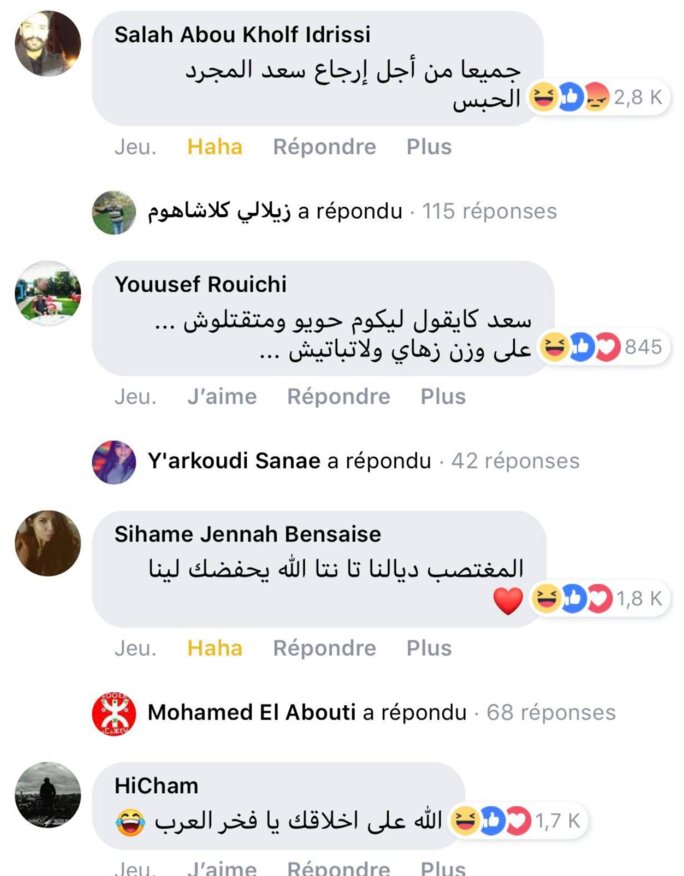The width and height of the screenshot is (684, 876).
Task: Open HiCham's profile picture
Action: (48, 794)
